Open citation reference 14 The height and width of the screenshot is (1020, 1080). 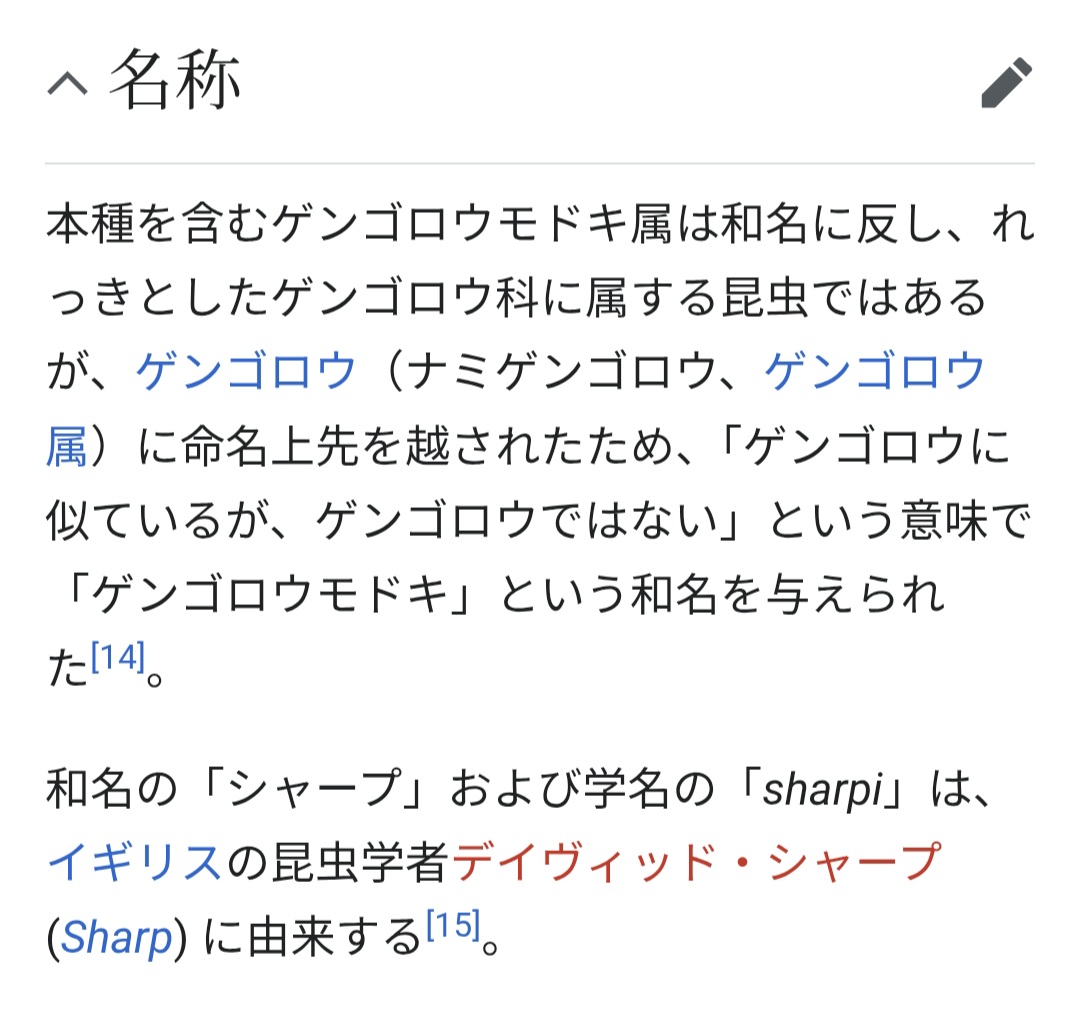[118, 660]
